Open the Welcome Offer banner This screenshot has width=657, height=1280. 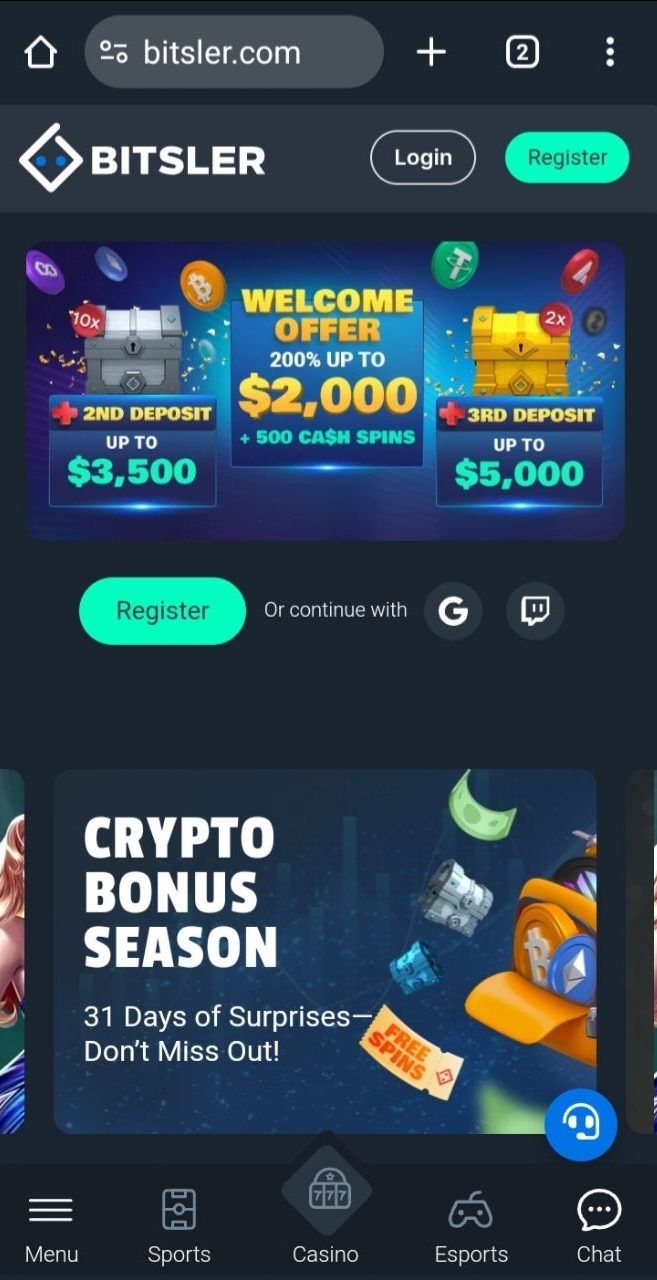coord(326,391)
